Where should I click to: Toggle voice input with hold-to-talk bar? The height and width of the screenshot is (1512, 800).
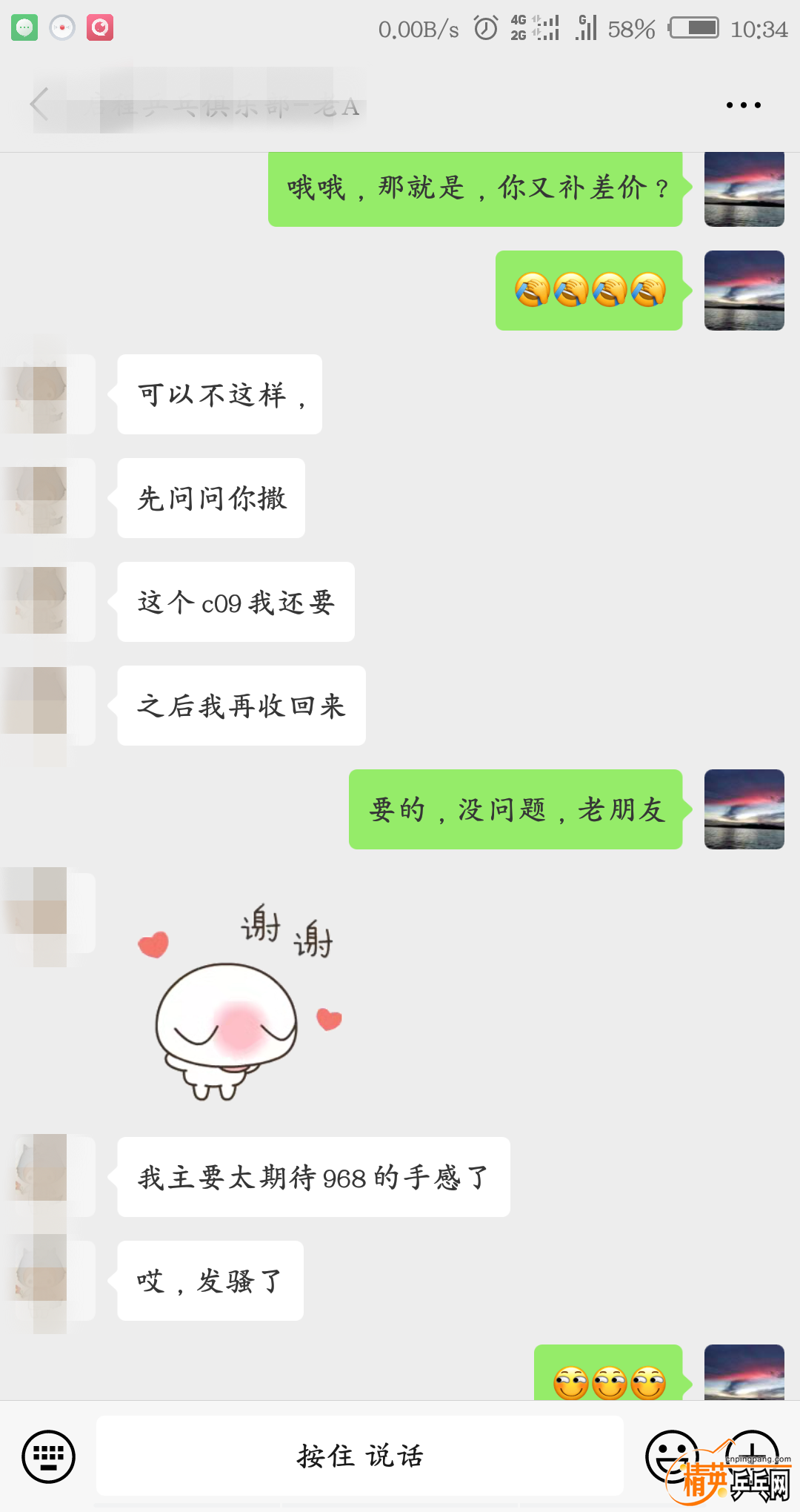tap(361, 1455)
